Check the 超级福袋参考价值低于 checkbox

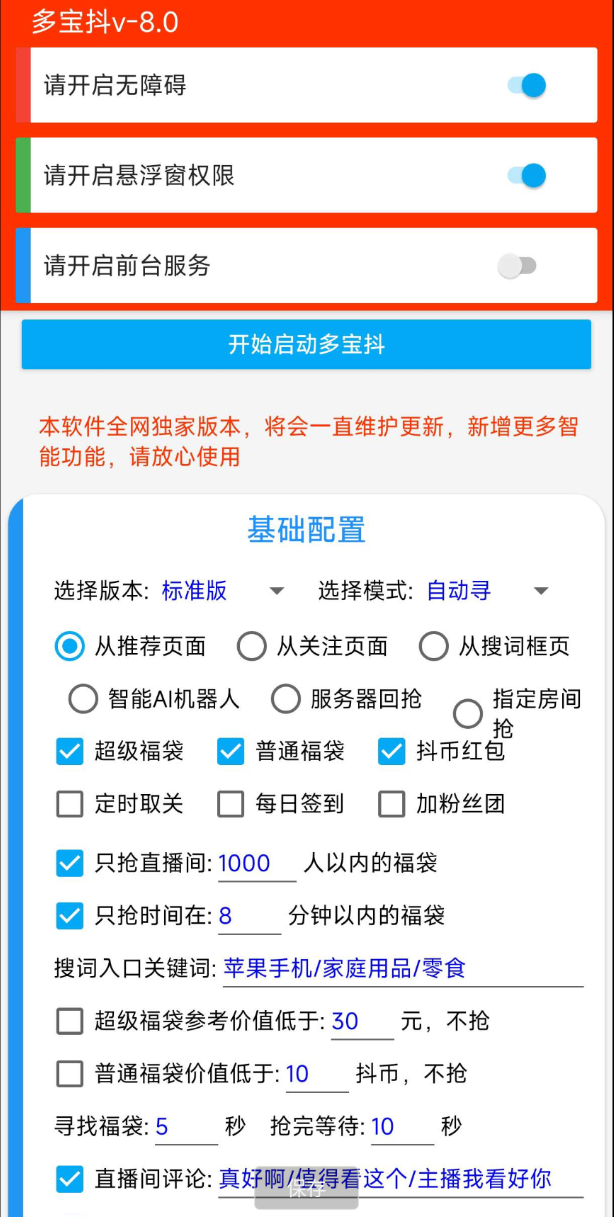click(70, 1021)
